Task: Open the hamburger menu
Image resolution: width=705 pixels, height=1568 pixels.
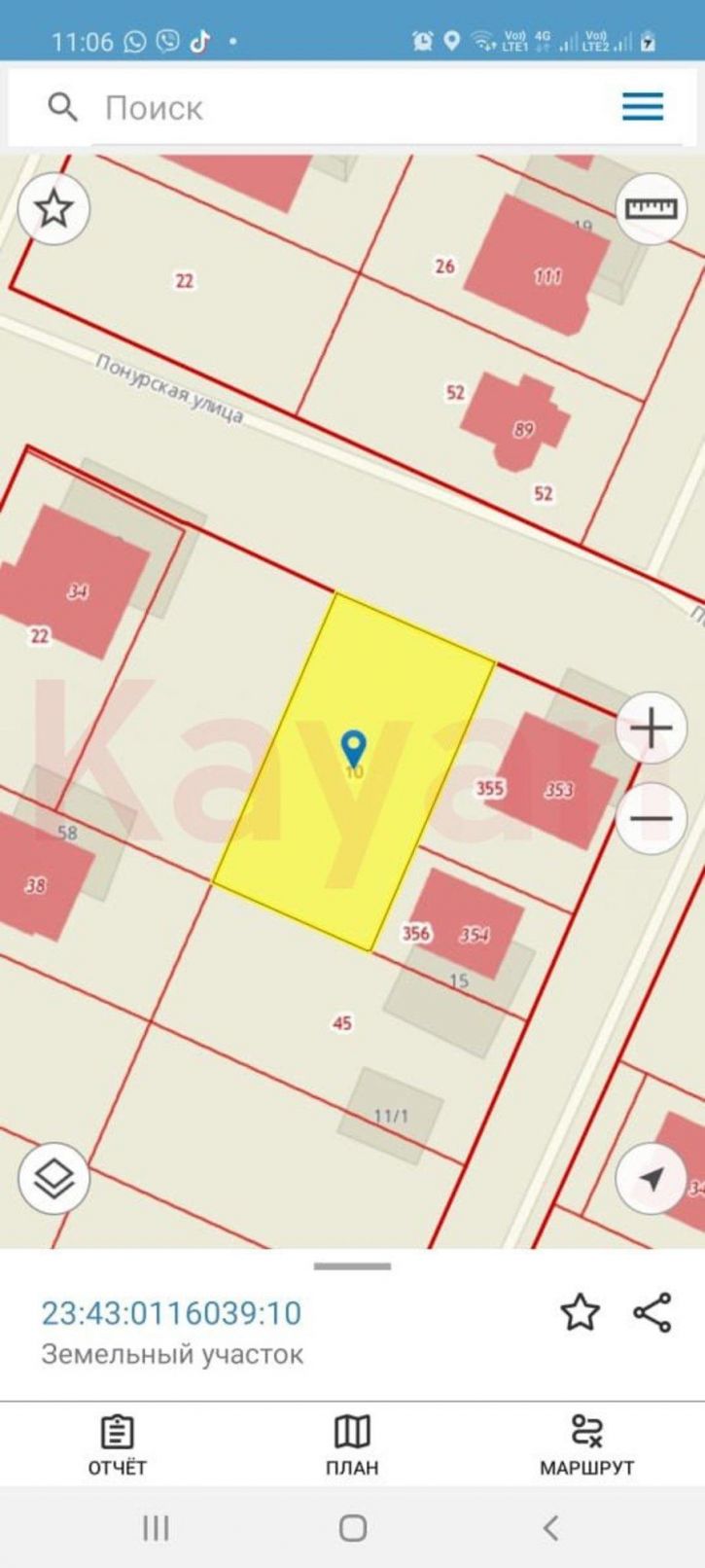Action: pos(643,106)
